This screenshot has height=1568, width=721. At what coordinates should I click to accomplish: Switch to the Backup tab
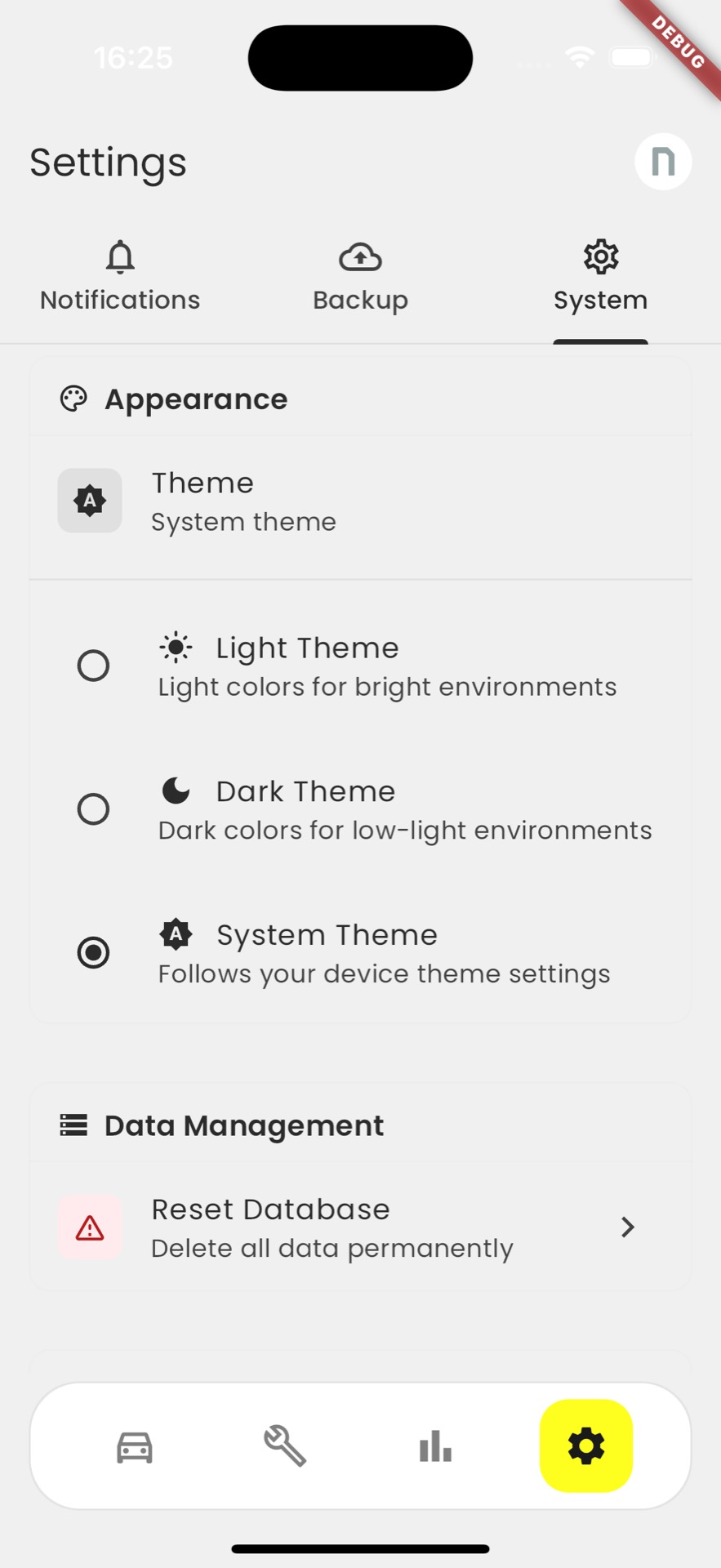point(360,278)
